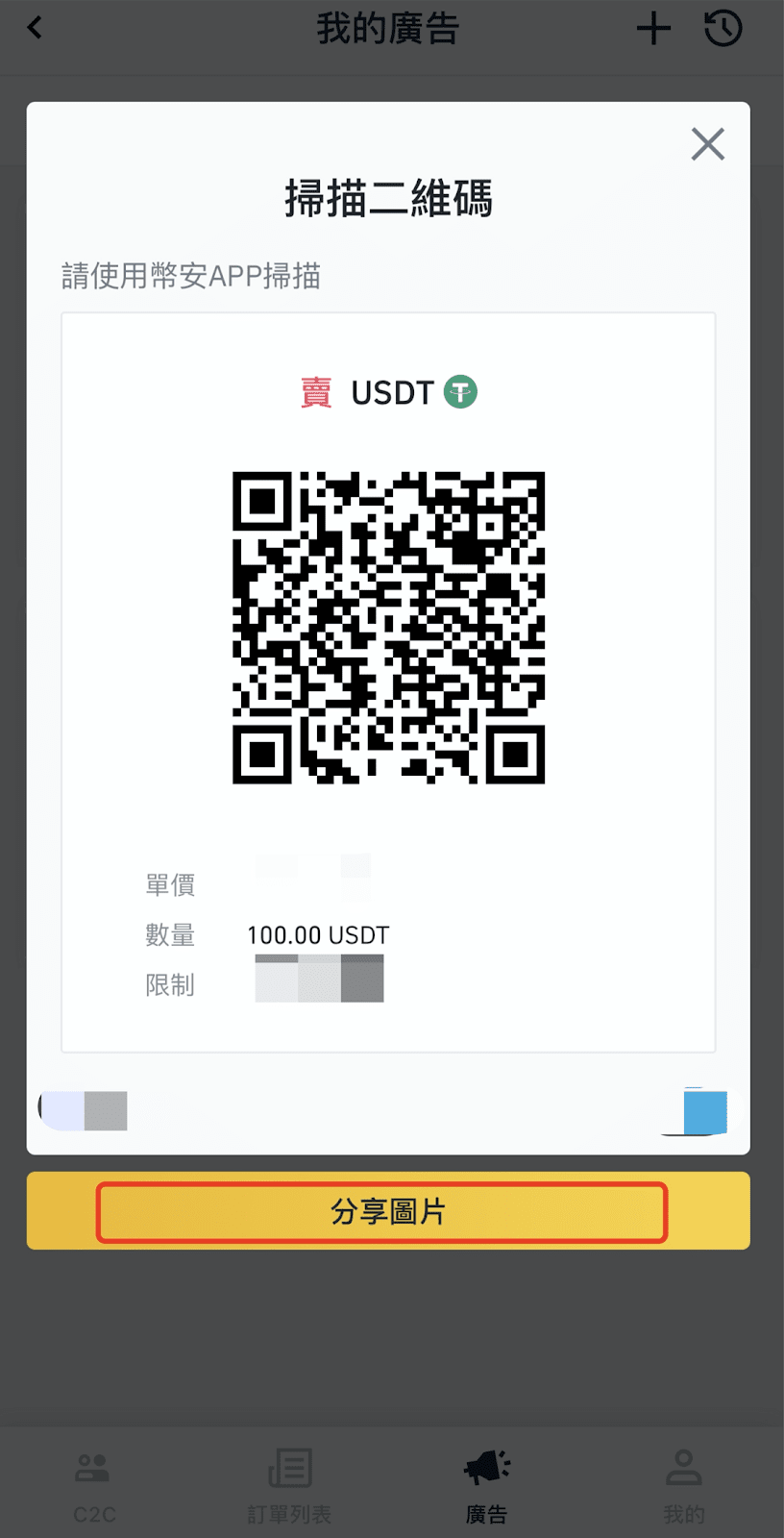
Task: Close the QR code dialog
Action: point(708,144)
